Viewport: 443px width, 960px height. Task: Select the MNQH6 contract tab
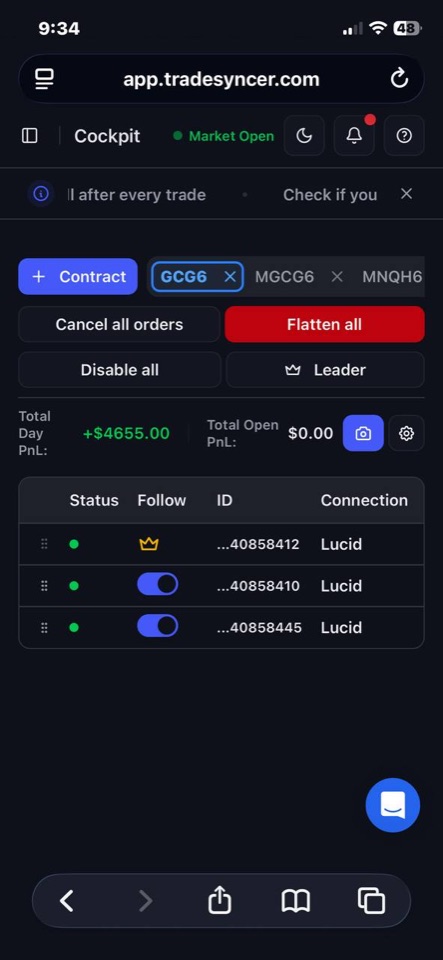coord(392,277)
